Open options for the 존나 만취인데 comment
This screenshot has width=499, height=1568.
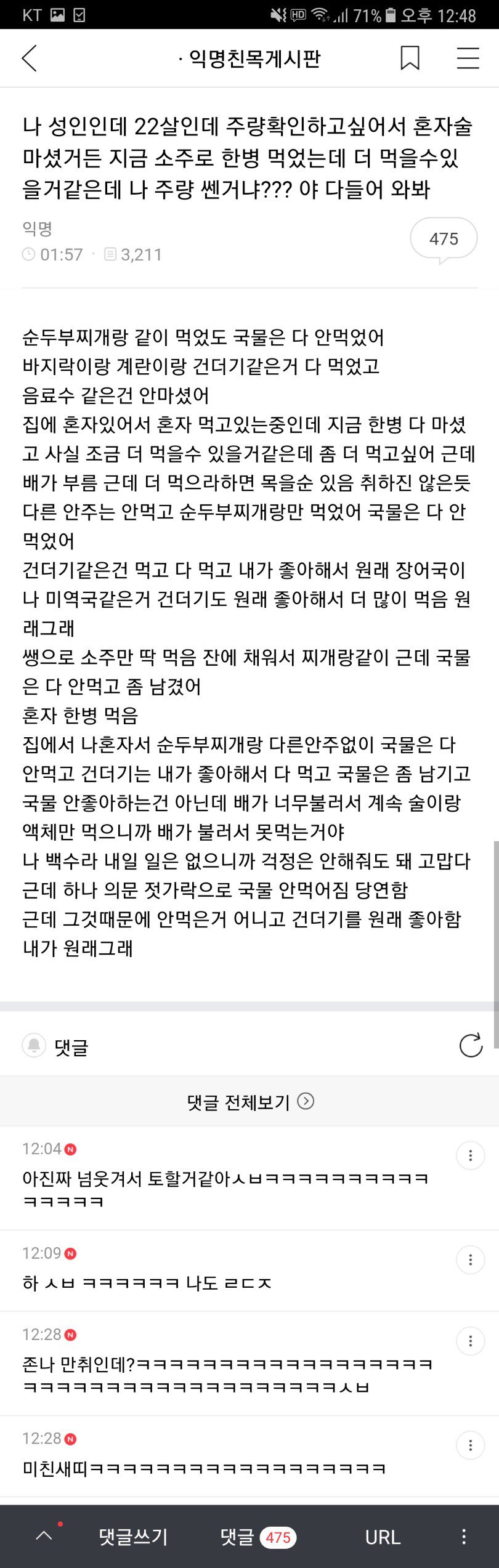[470, 1340]
